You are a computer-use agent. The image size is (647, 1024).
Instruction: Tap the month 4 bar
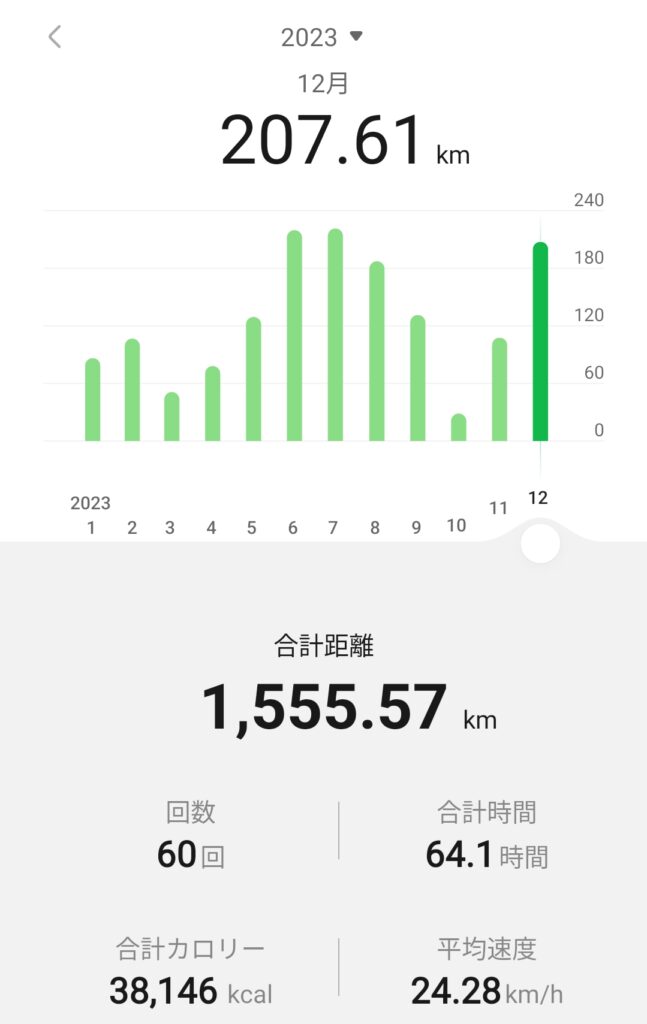pyautogui.click(x=212, y=404)
